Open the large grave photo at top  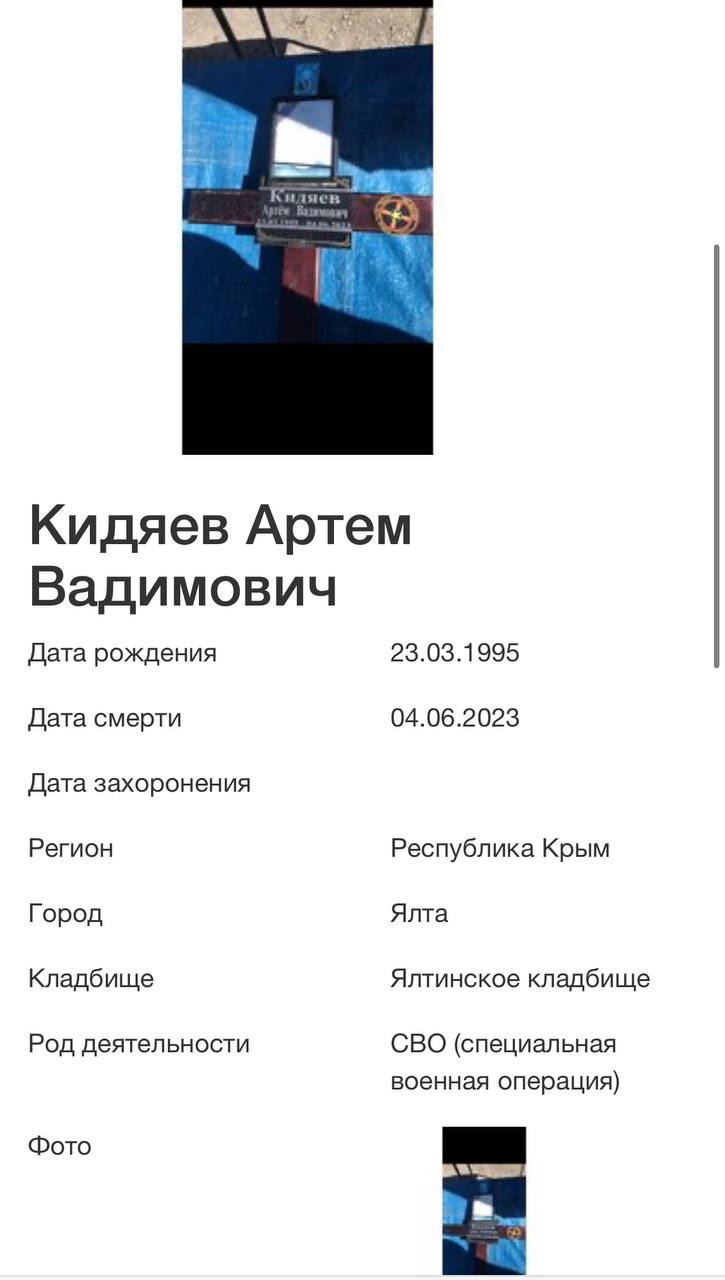307,227
